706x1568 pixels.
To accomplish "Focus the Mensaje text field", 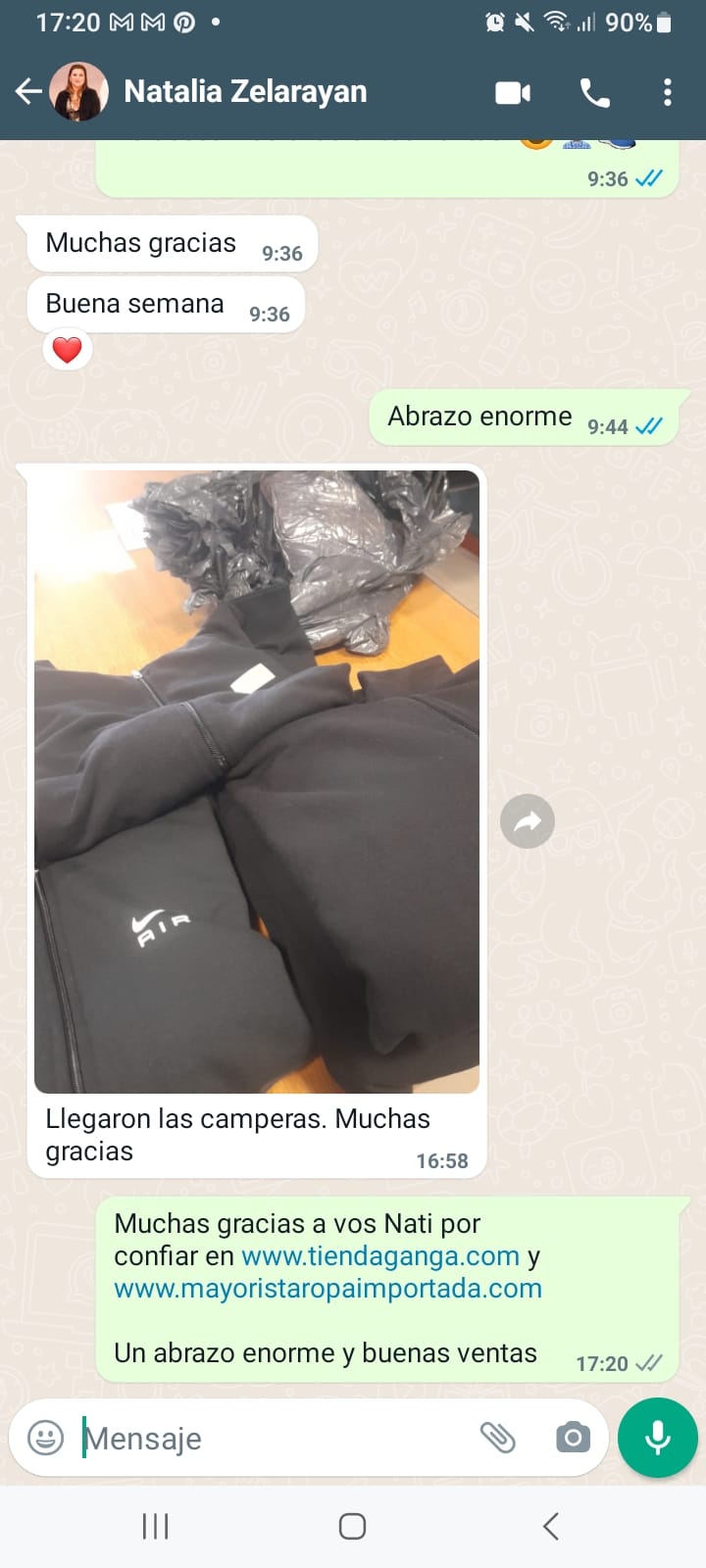I will point(275,1438).
